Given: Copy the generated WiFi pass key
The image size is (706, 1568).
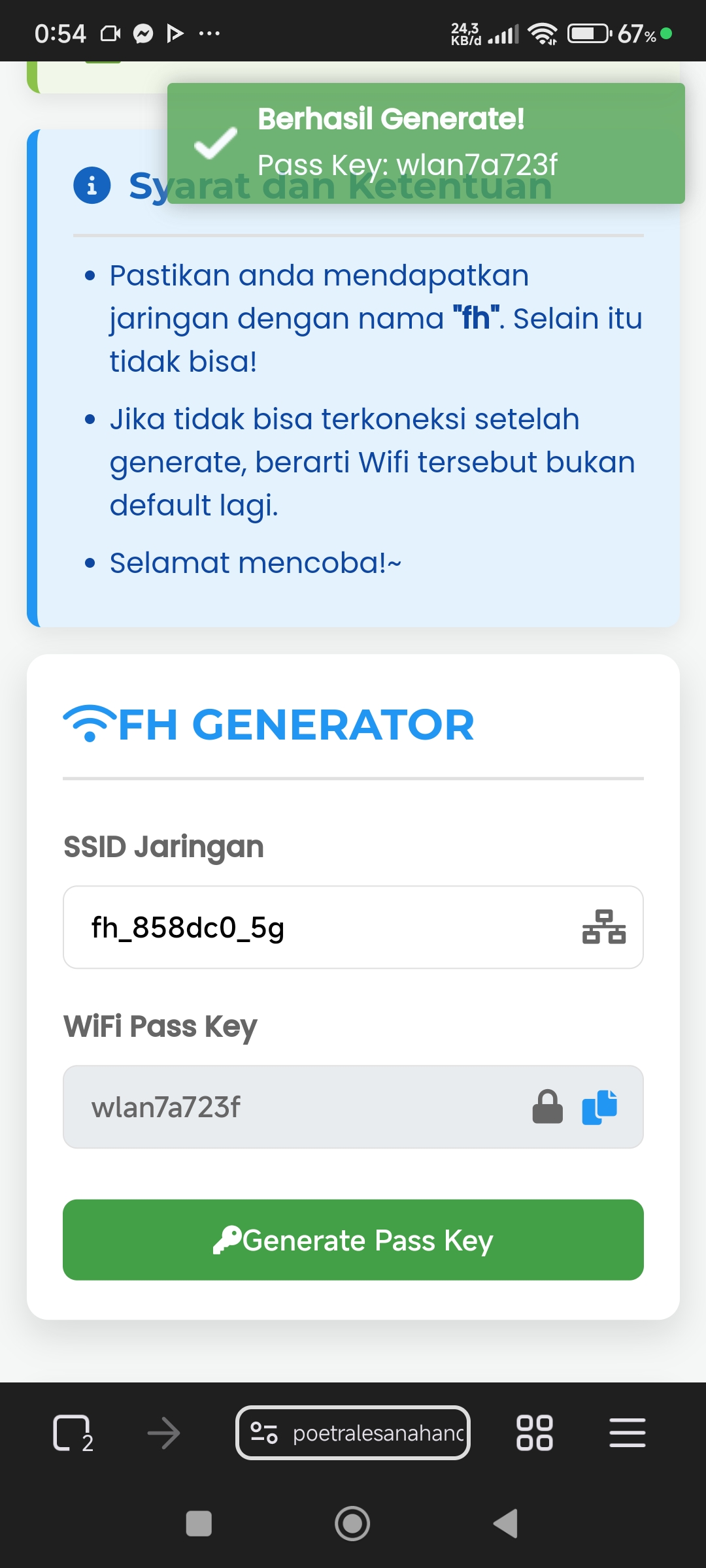Looking at the screenshot, I should [x=599, y=1107].
